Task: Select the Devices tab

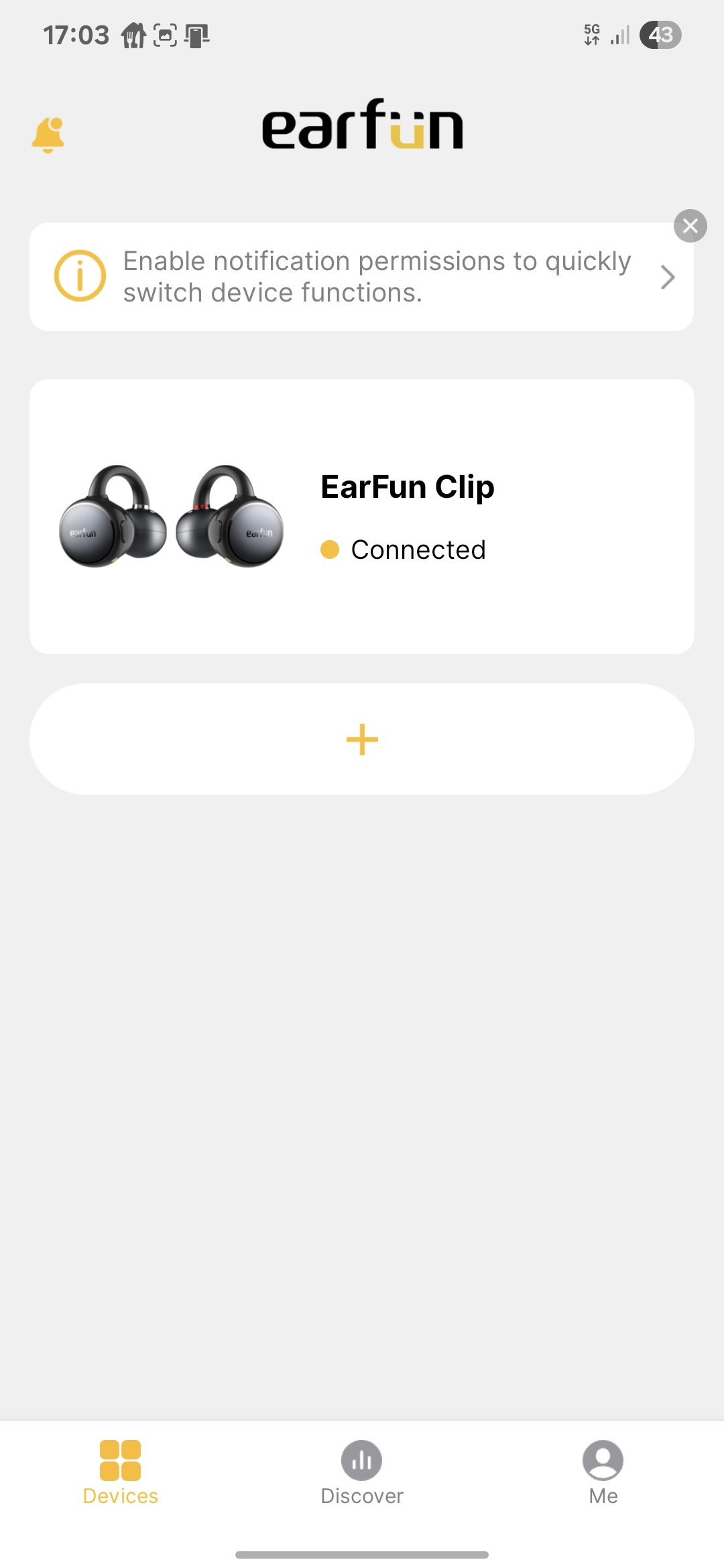Action: pyautogui.click(x=121, y=1473)
